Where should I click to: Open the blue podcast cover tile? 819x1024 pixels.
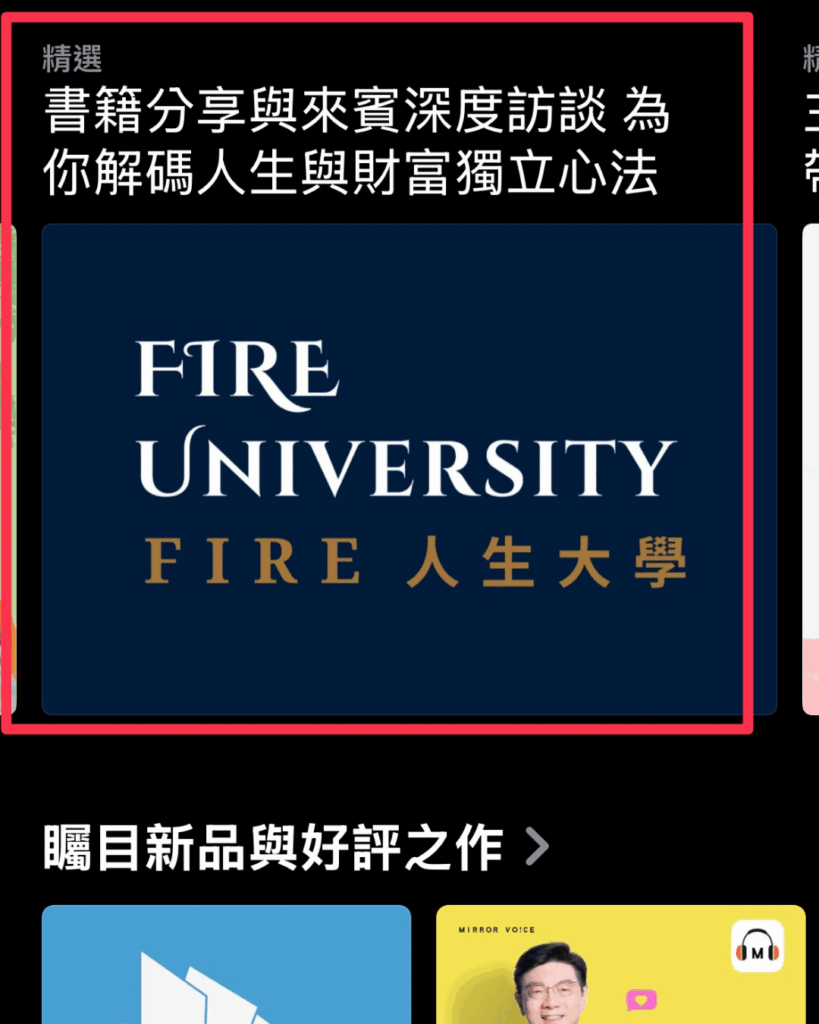tap(226, 965)
